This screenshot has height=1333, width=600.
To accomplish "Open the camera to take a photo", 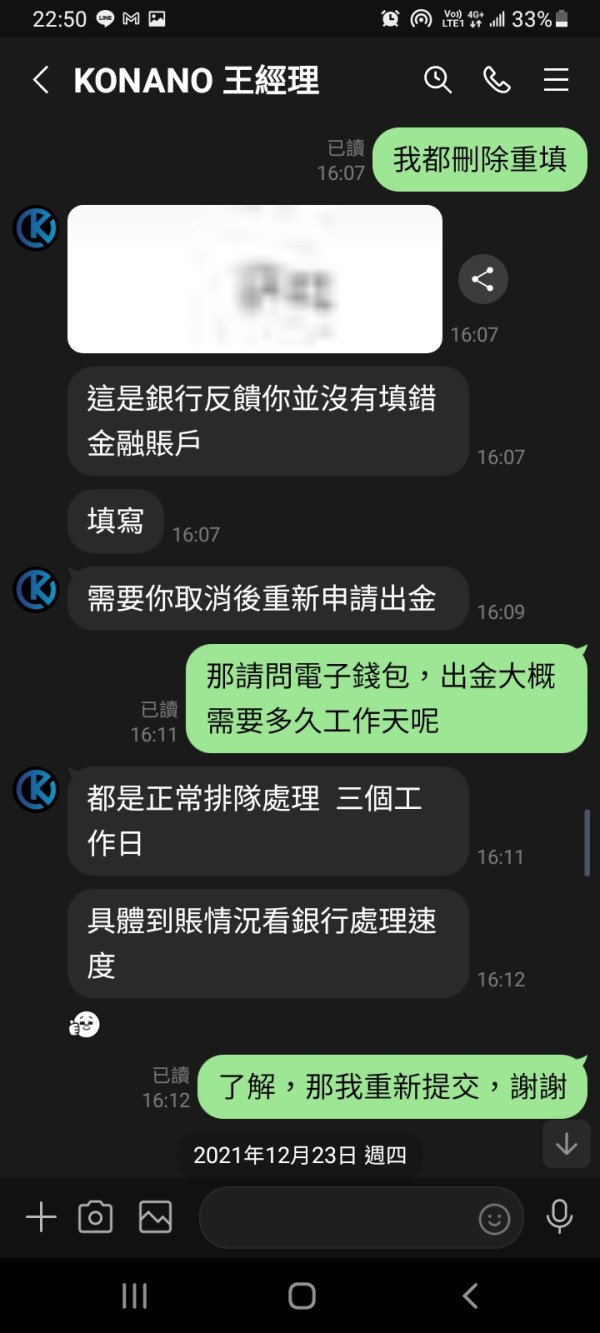I will click(96, 1217).
